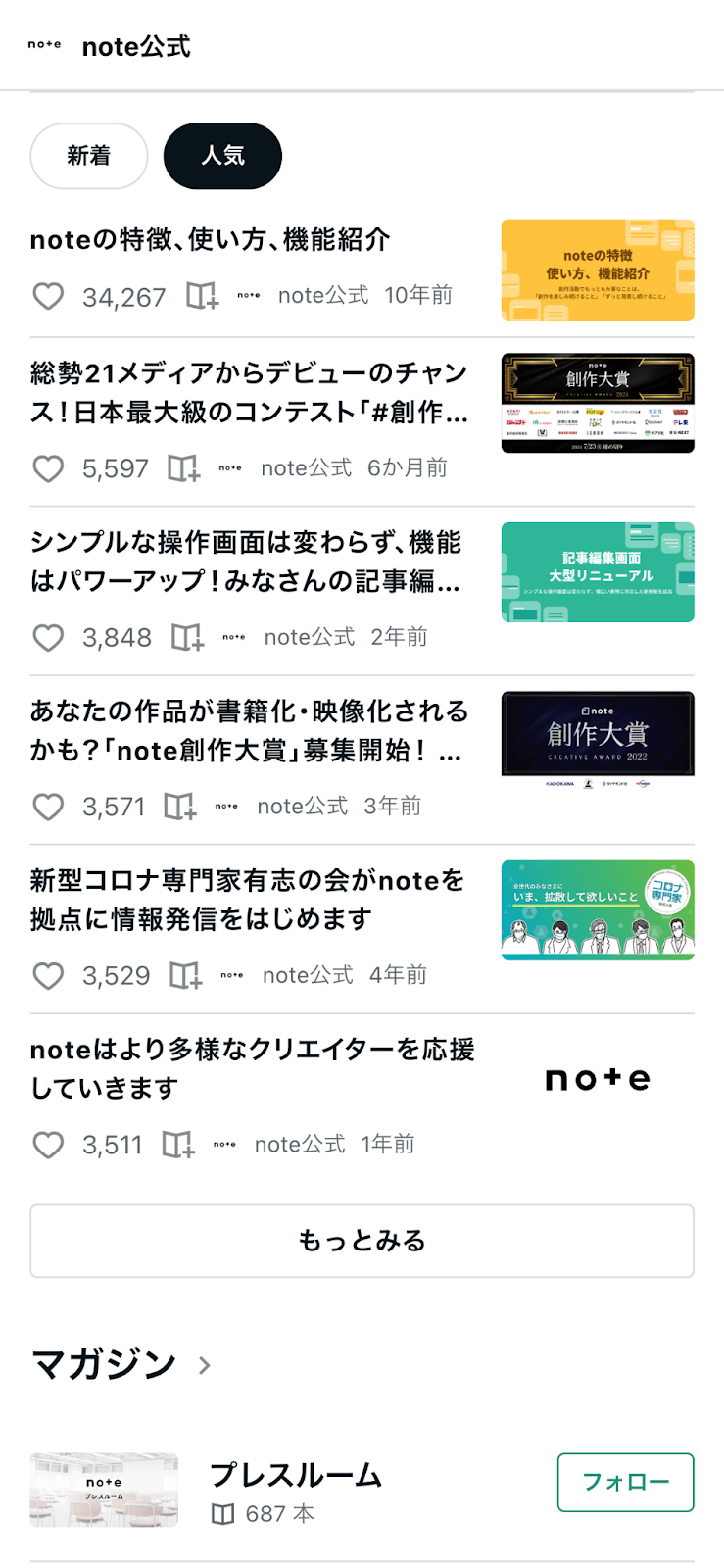Image resolution: width=724 pixels, height=1568 pixels.
Task: Open note公式 author link under noteの特徴 article
Action: [x=322, y=296]
